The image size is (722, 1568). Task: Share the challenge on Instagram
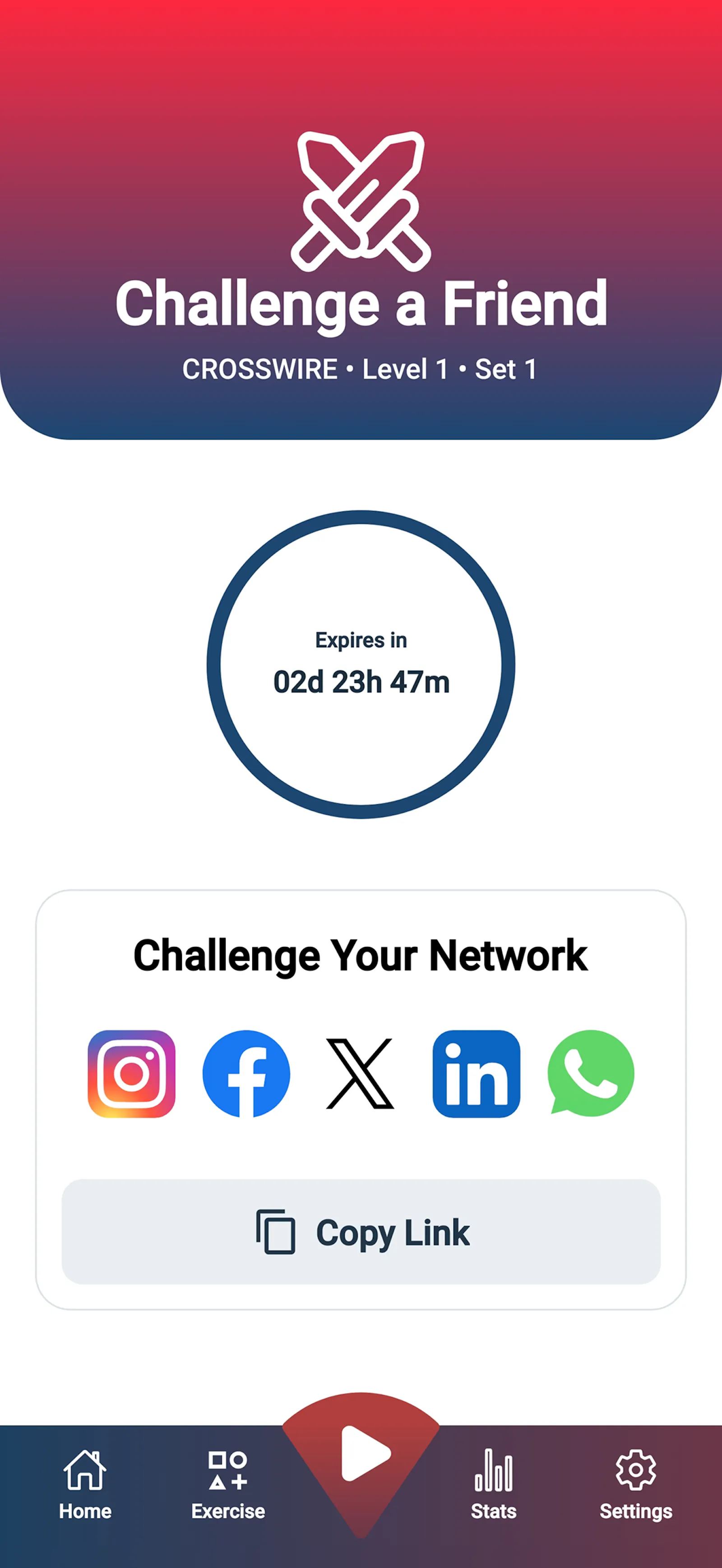point(131,1074)
